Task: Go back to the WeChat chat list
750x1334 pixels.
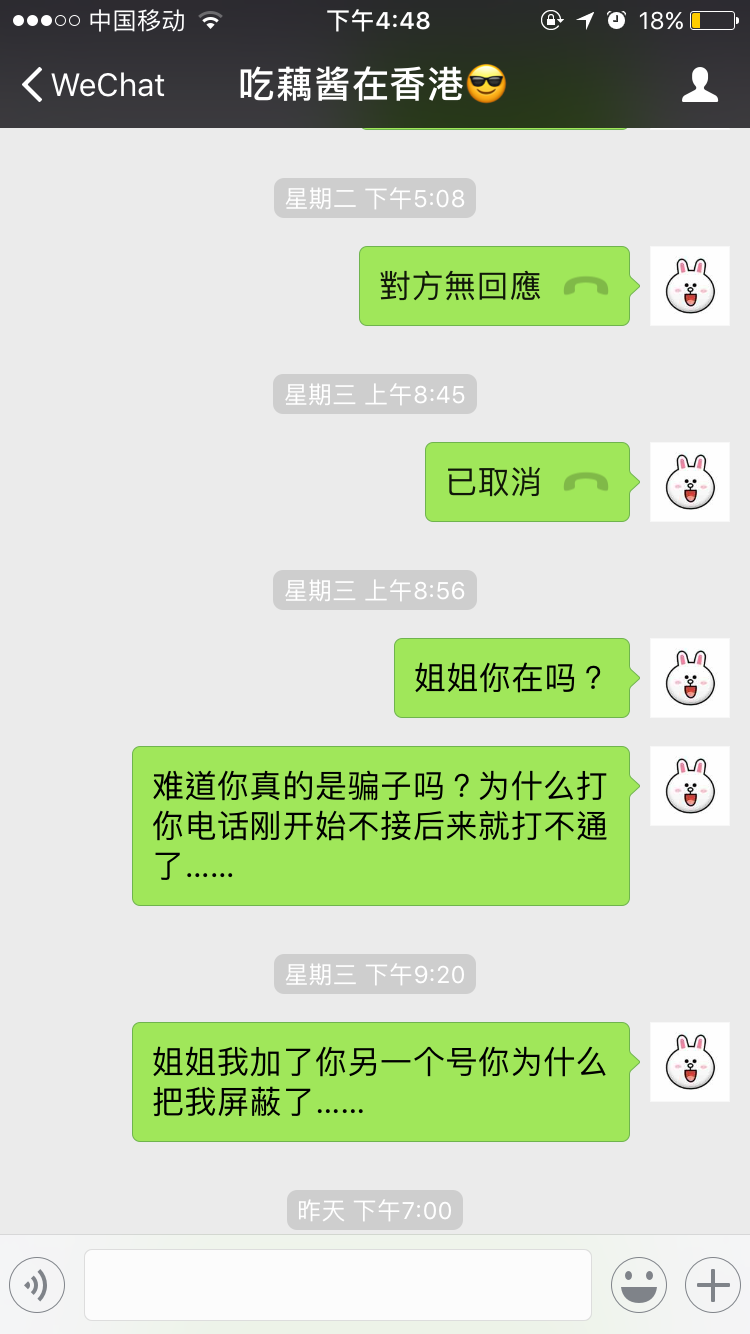Action: [x=92, y=85]
